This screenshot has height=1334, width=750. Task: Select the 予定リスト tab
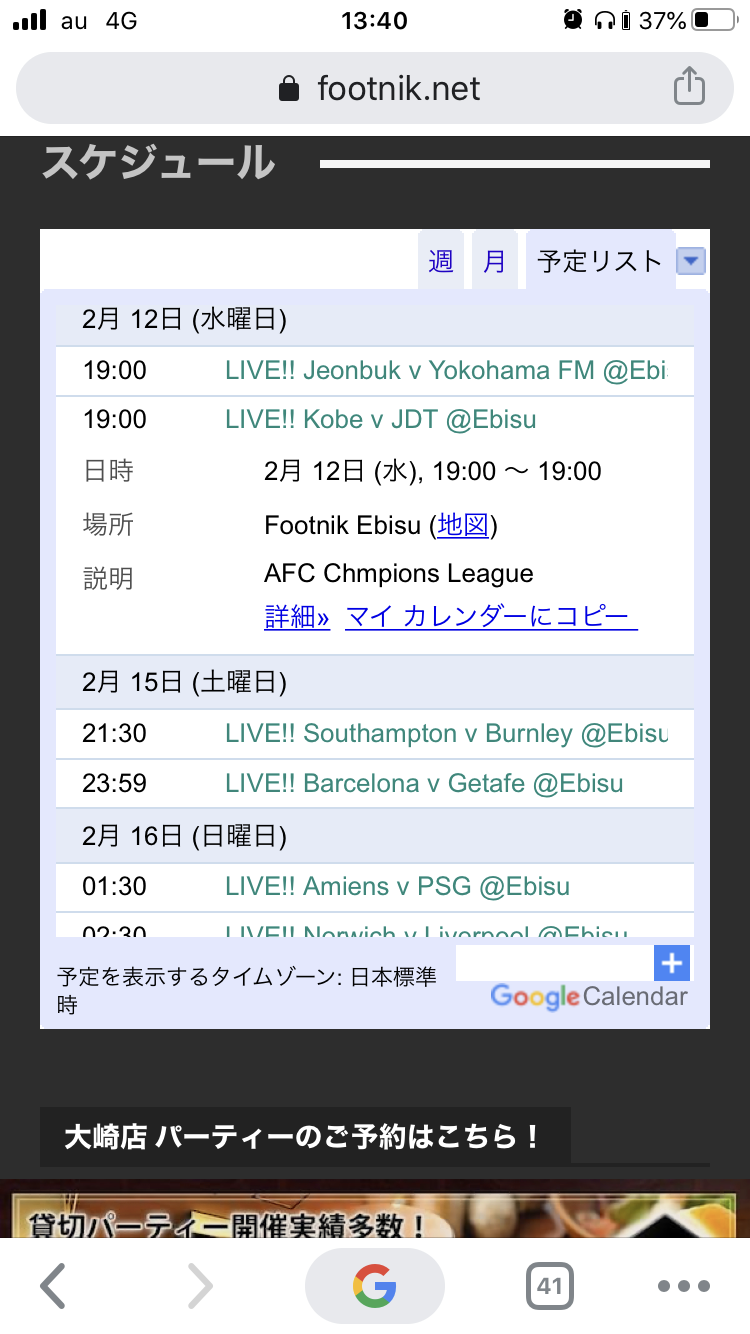tap(599, 262)
